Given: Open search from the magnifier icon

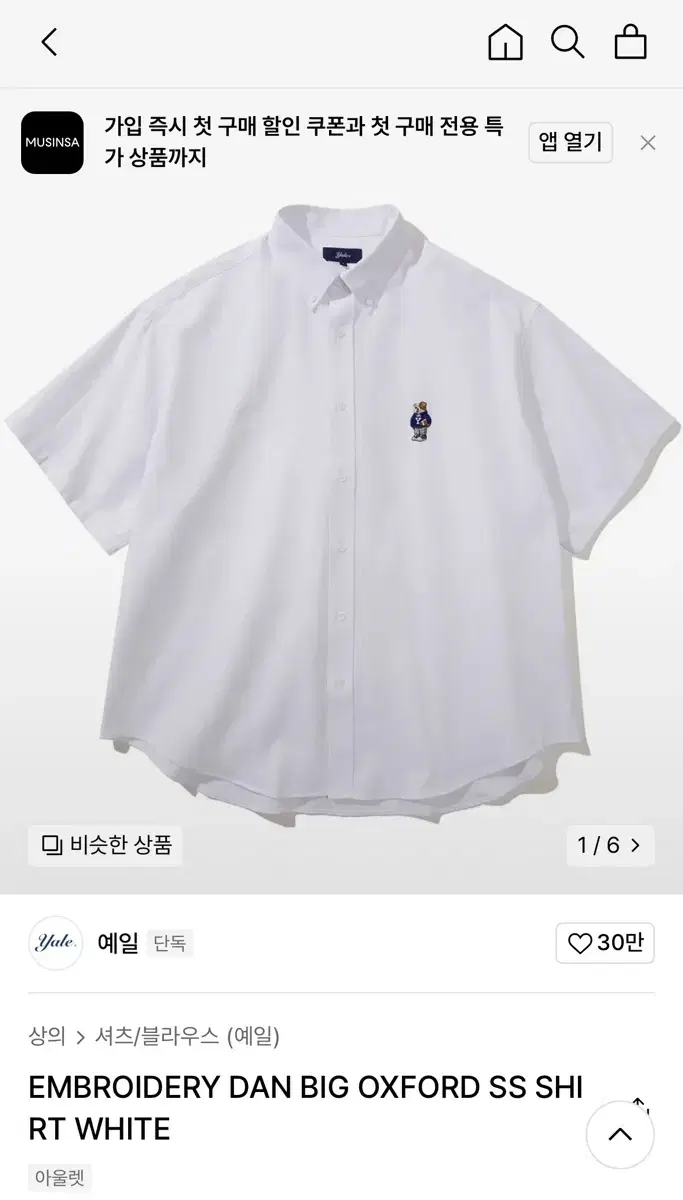Looking at the screenshot, I should click(x=567, y=42).
